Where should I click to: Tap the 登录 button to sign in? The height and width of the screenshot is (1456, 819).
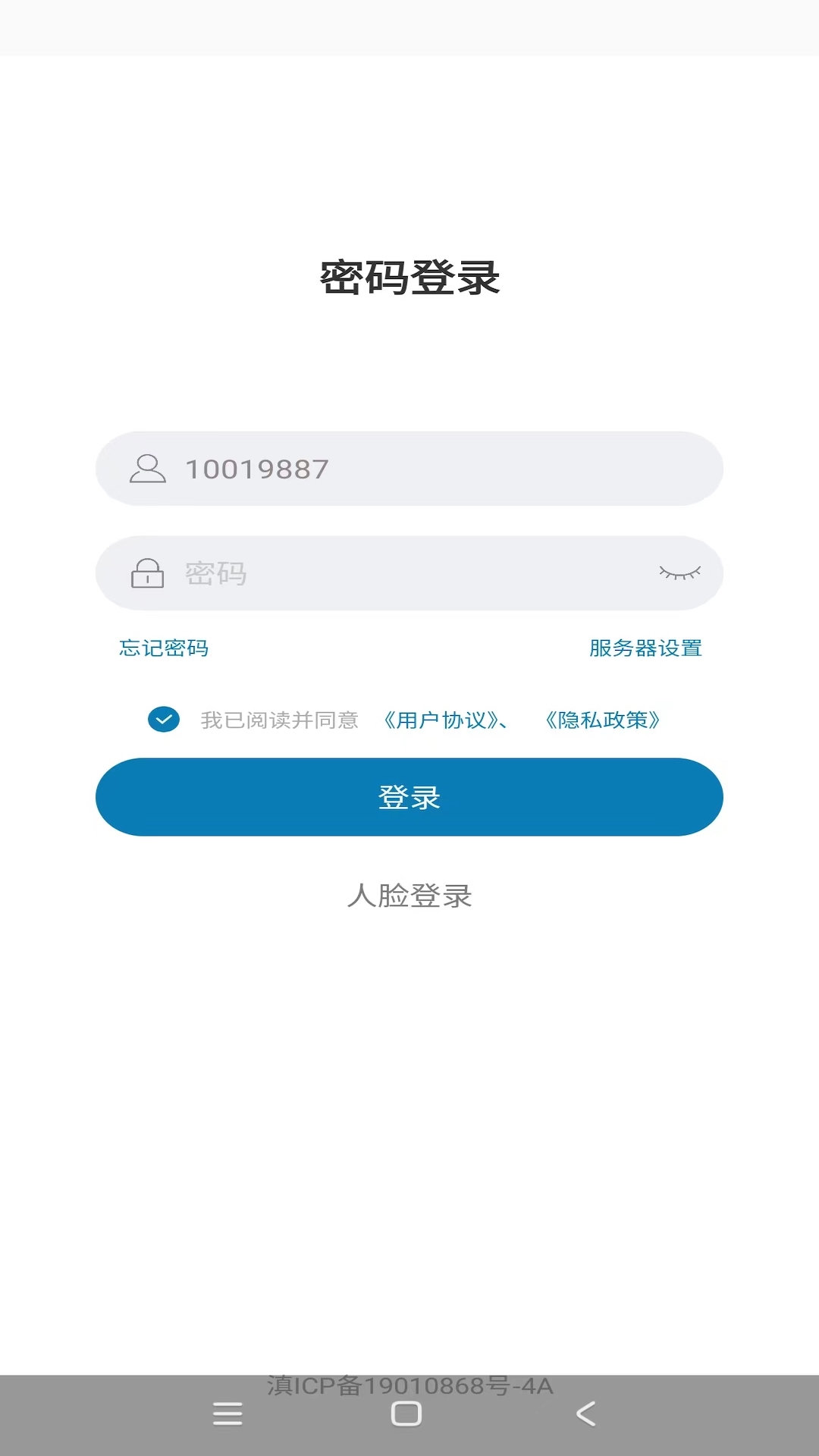coord(409,797)
